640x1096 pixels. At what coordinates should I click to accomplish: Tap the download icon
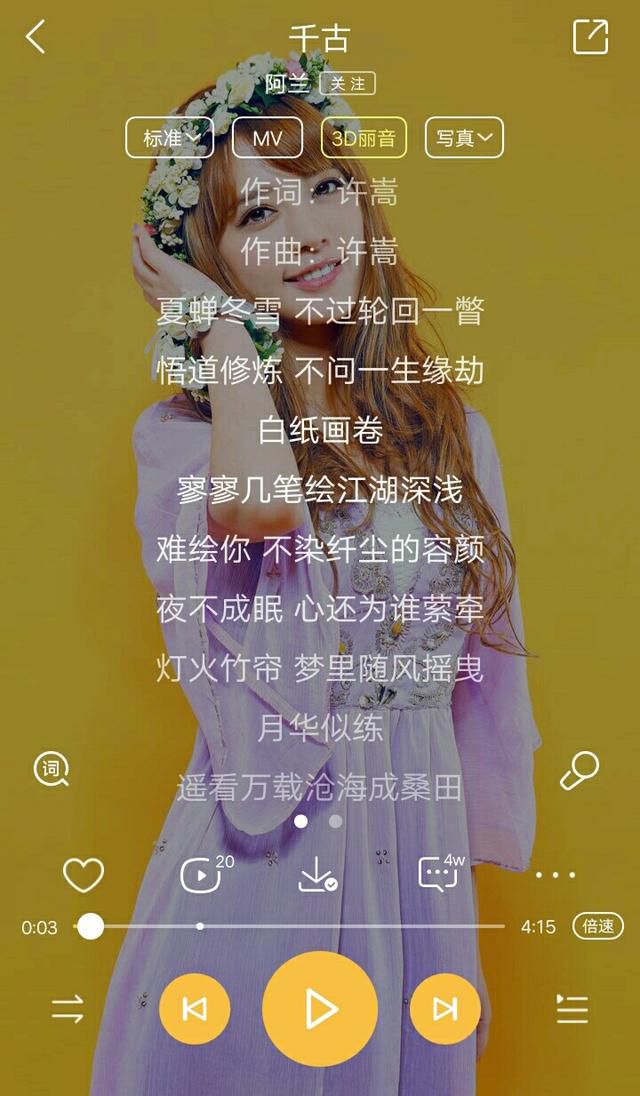pos(318,874)
